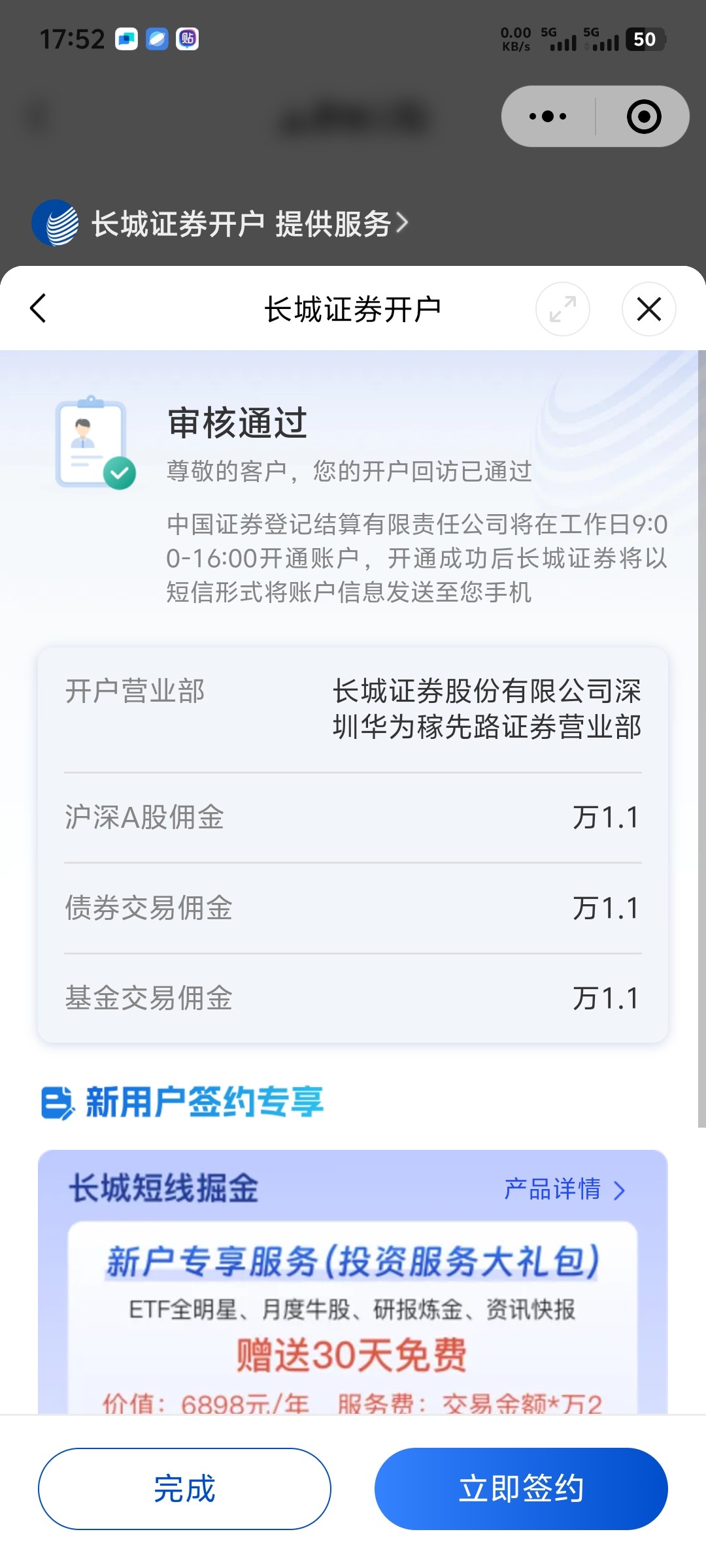Screen dimensions: 706x1568
Task: Tap the 完成 button
Action: click(184, 1489)
